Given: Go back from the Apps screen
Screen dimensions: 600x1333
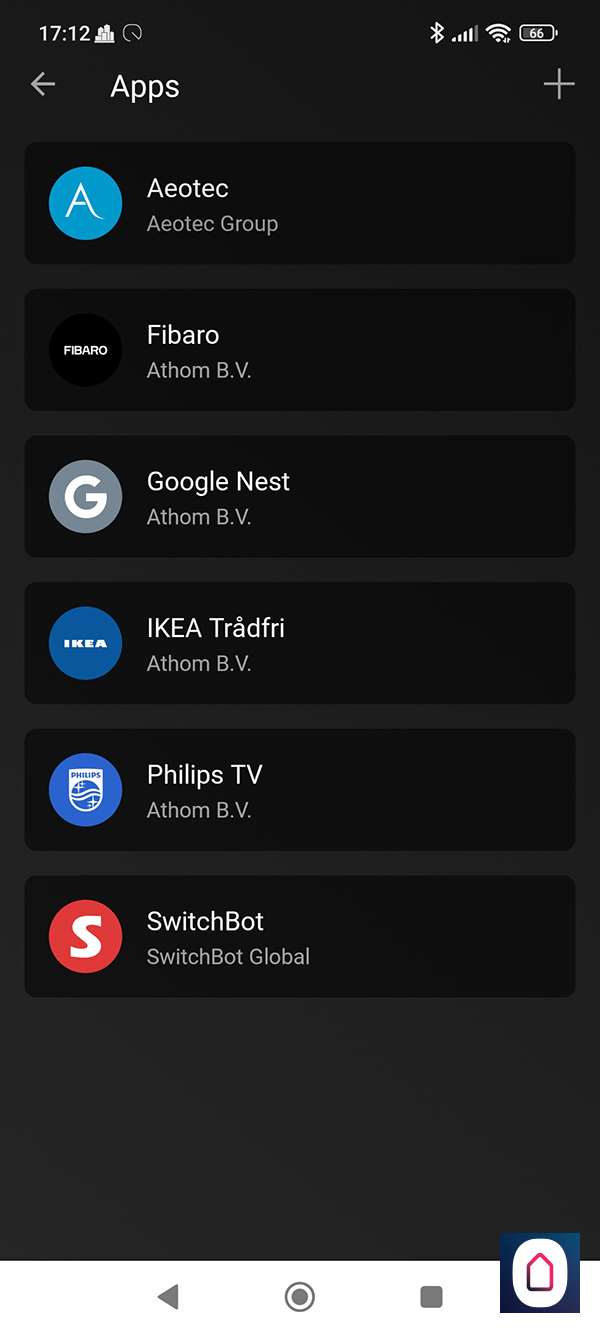Looking at the screenshot, I should pos(43,85).
